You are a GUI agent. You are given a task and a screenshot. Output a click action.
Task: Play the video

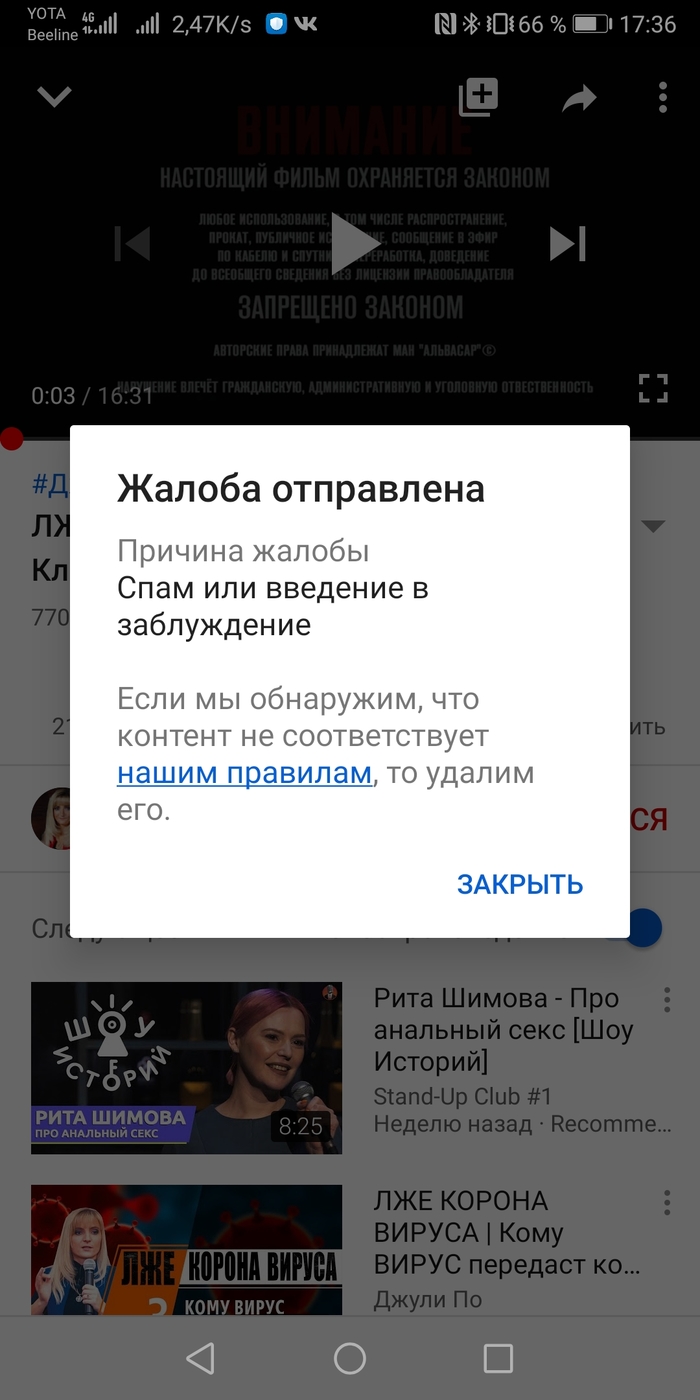tap(351, 243)
